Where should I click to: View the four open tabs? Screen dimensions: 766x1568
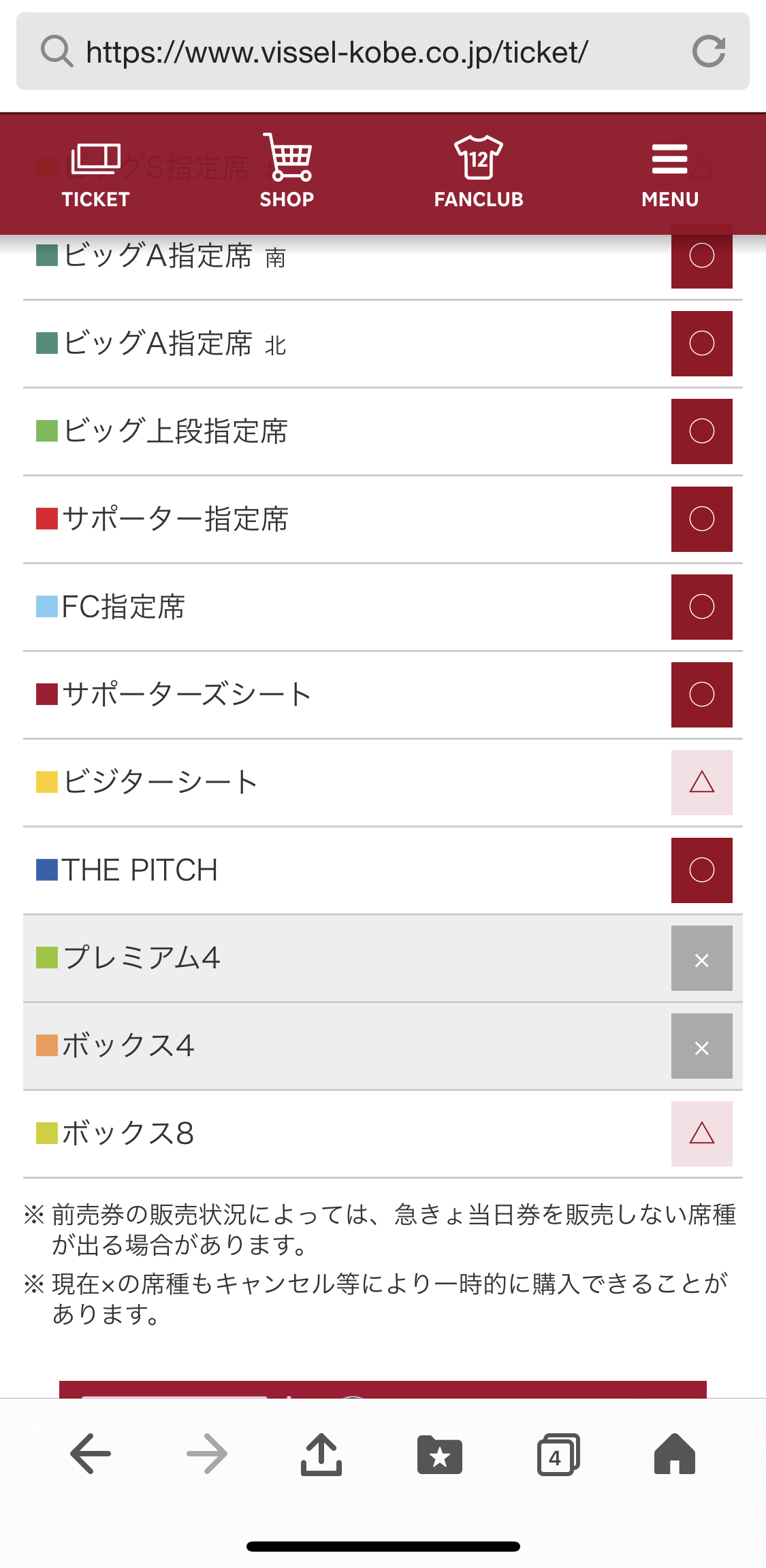pos(558,1454)
